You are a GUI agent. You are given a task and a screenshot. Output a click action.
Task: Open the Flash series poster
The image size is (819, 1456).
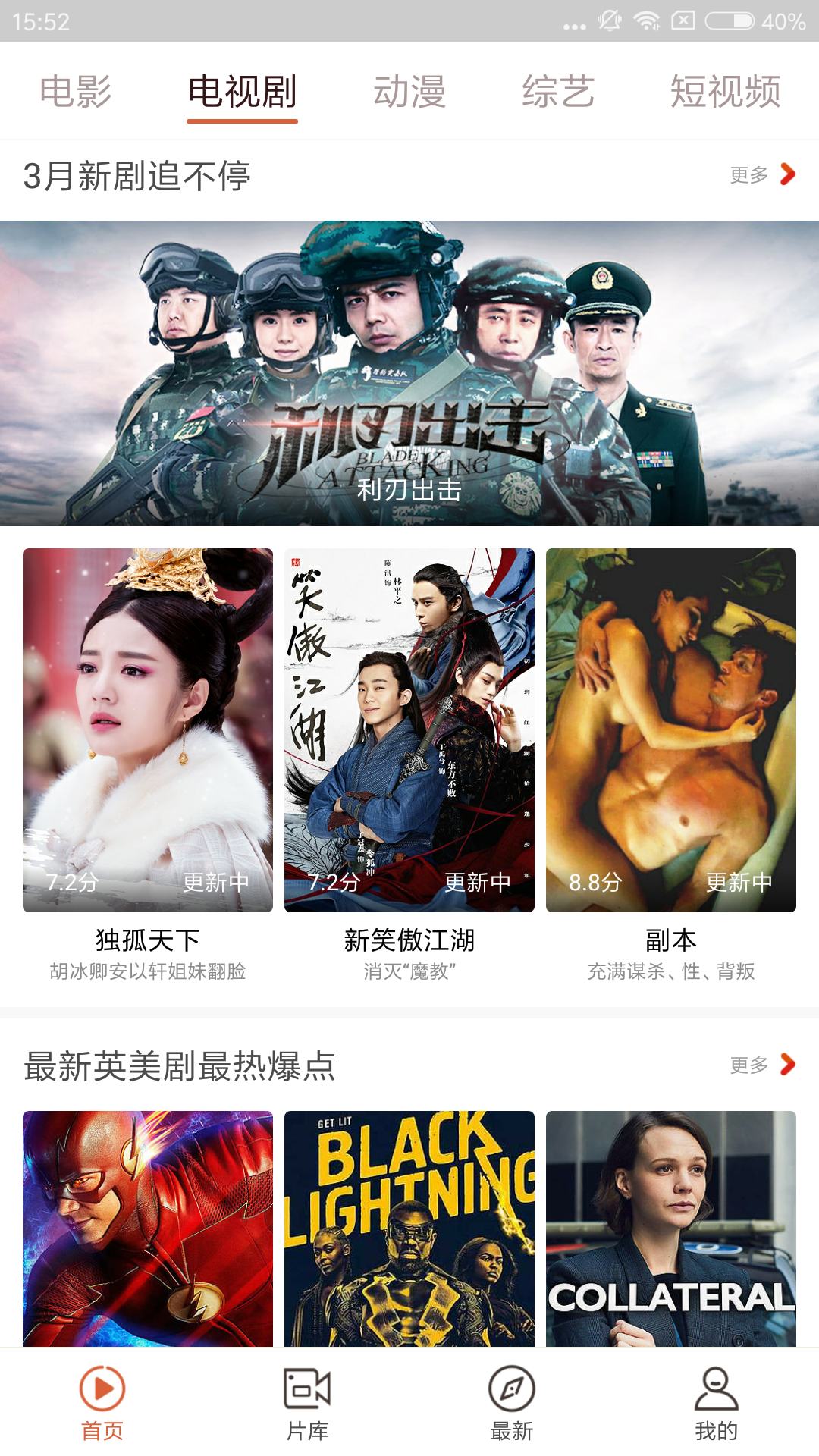(x=148, y=1228)
